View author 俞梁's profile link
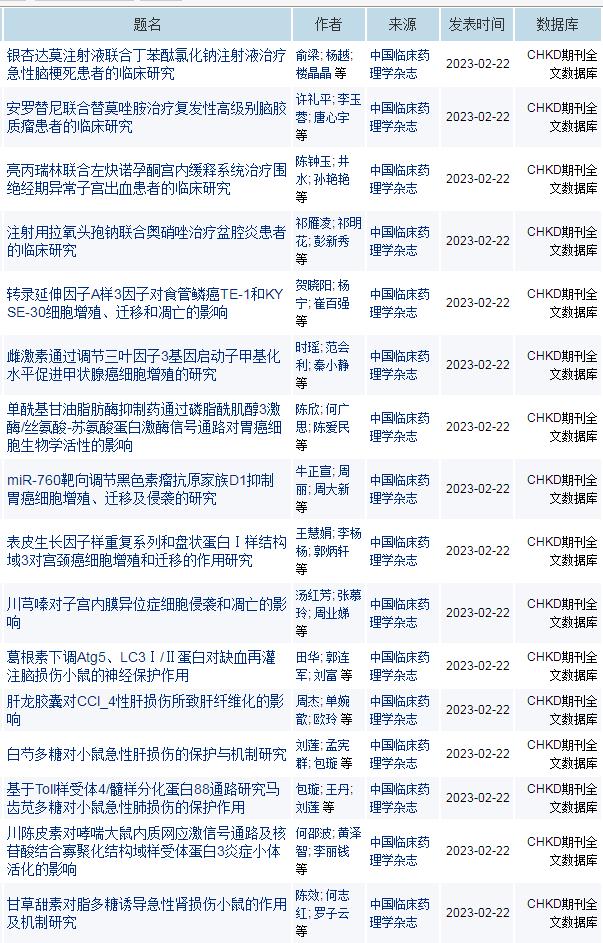The width and height of the screenshot is (603, 943). [x=307, y=55]
